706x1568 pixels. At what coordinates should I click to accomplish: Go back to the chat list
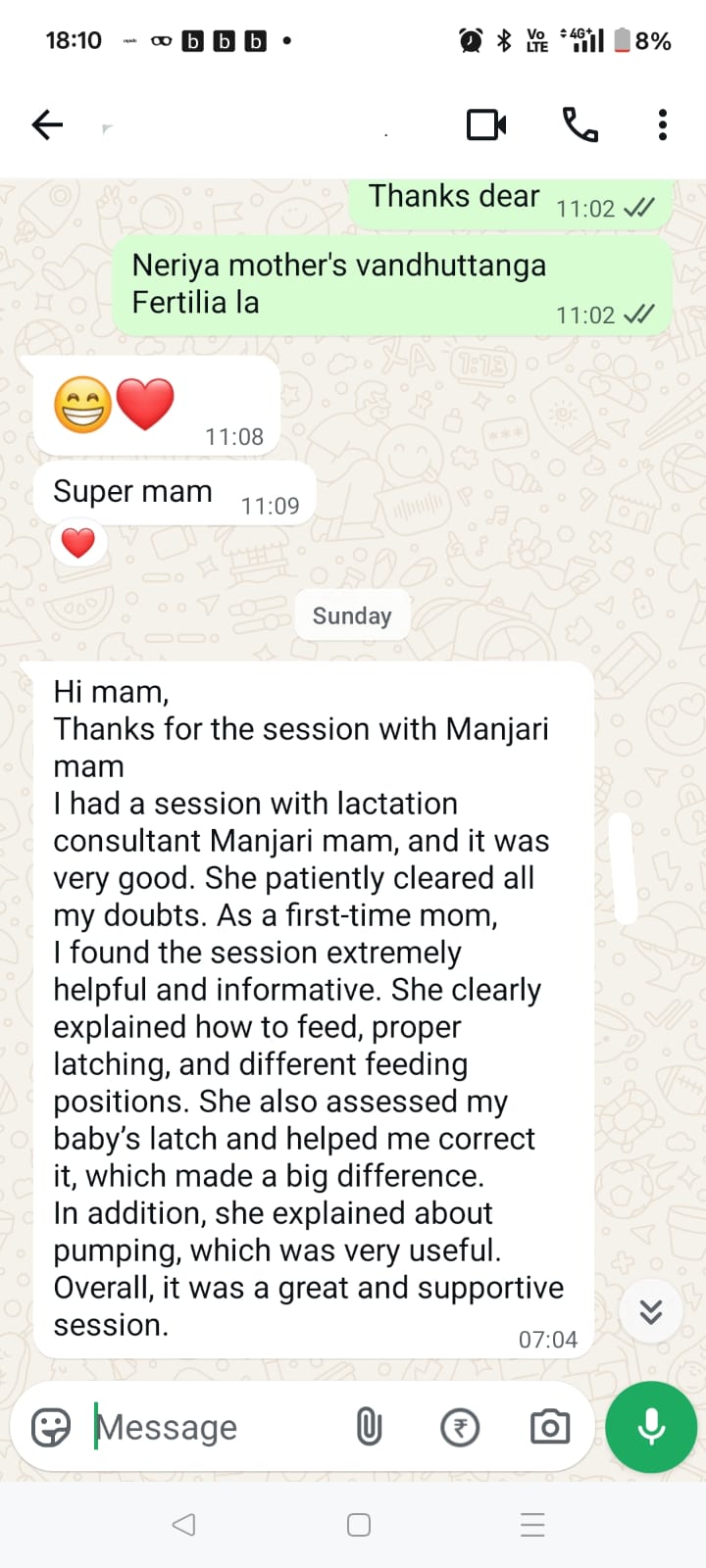[x=47, y=124]
